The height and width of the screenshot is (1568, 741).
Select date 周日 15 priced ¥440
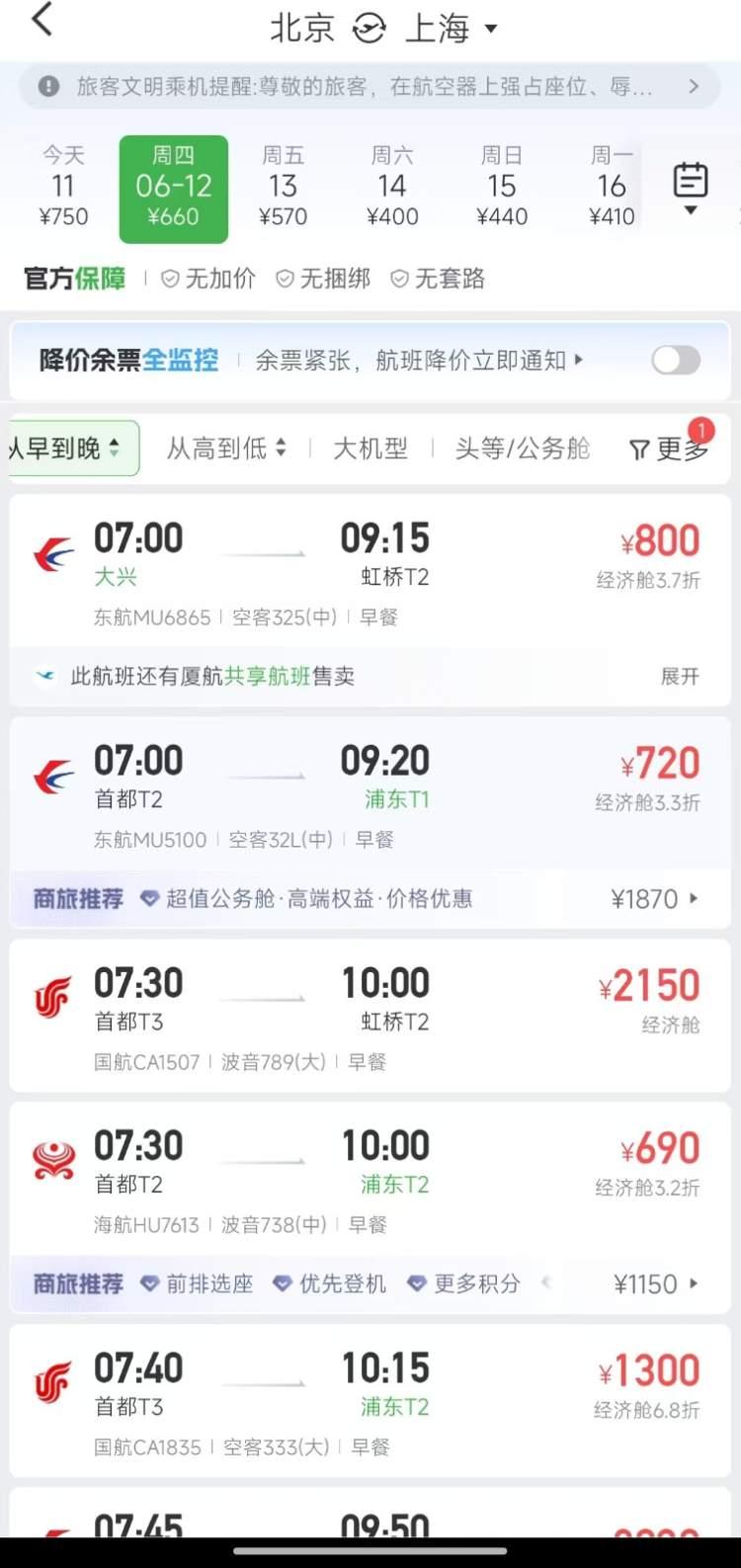pyautogui.click(x=502, y=188)
